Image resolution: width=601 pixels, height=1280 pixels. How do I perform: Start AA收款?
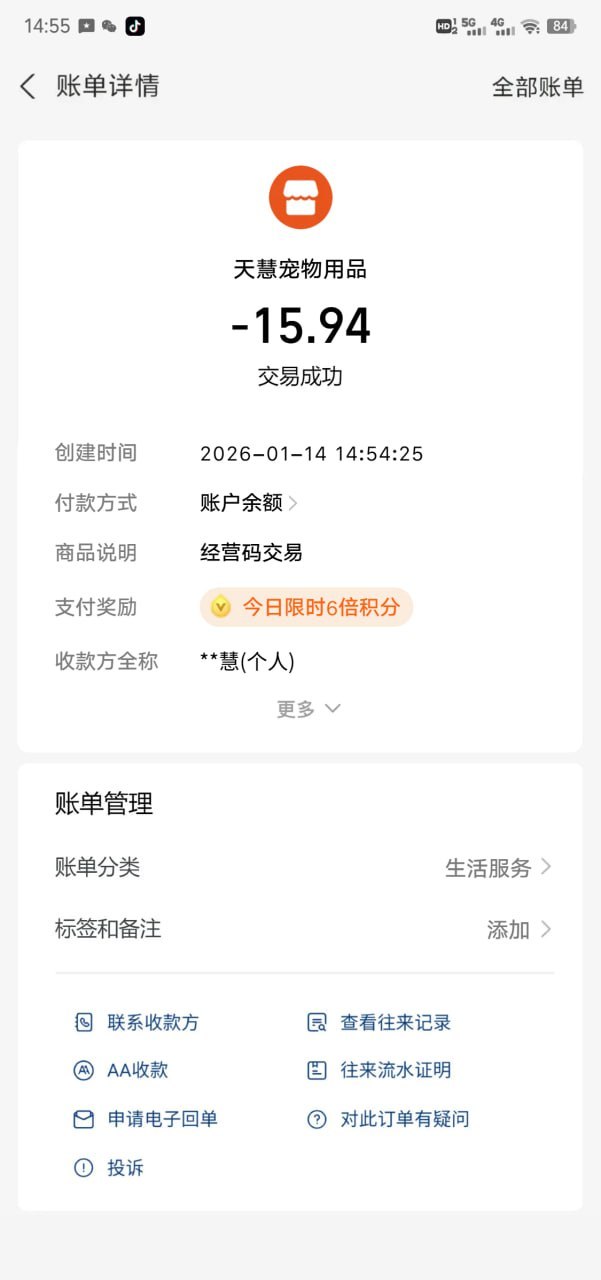point(122,1070)
